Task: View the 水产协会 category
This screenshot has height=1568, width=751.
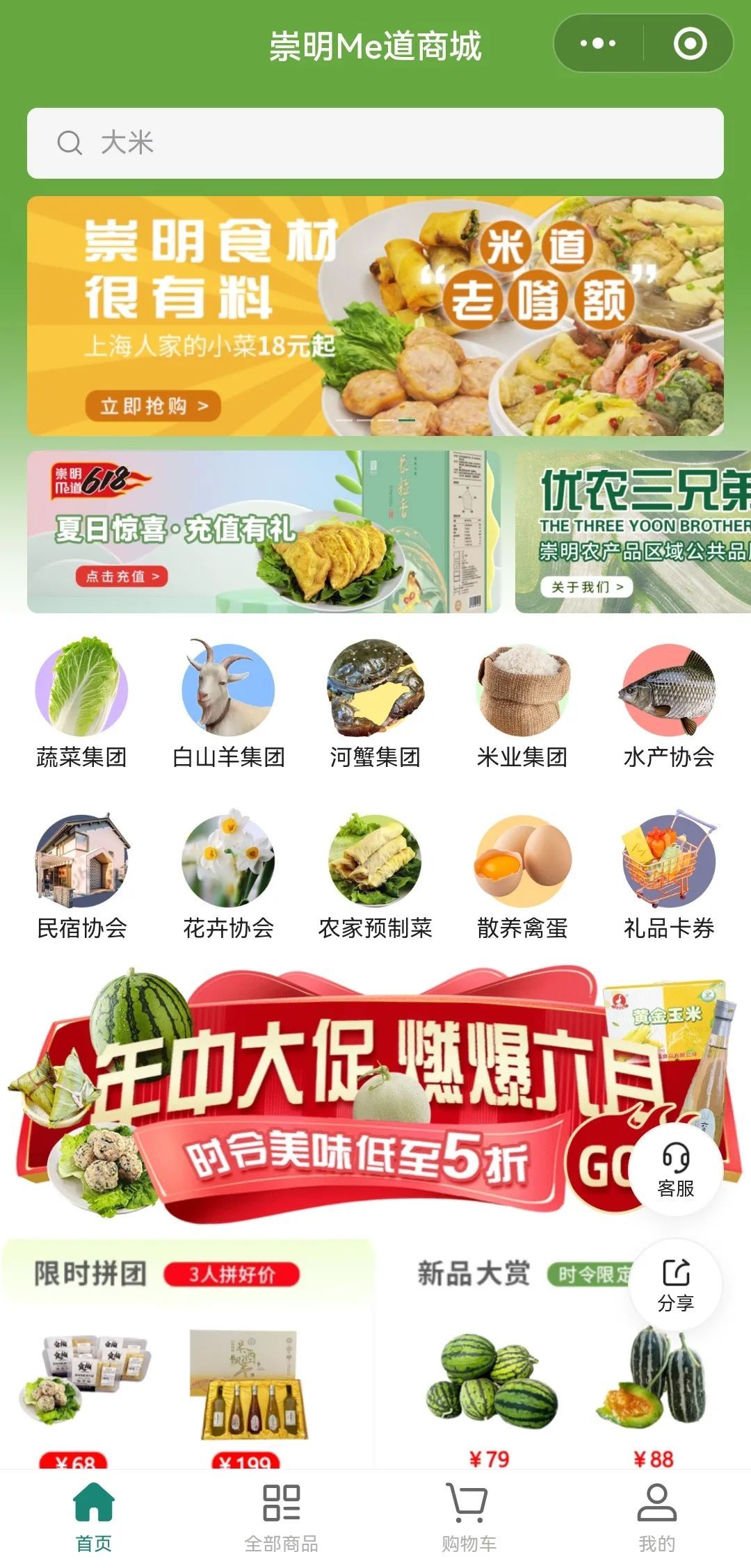Action: point(668,702)
